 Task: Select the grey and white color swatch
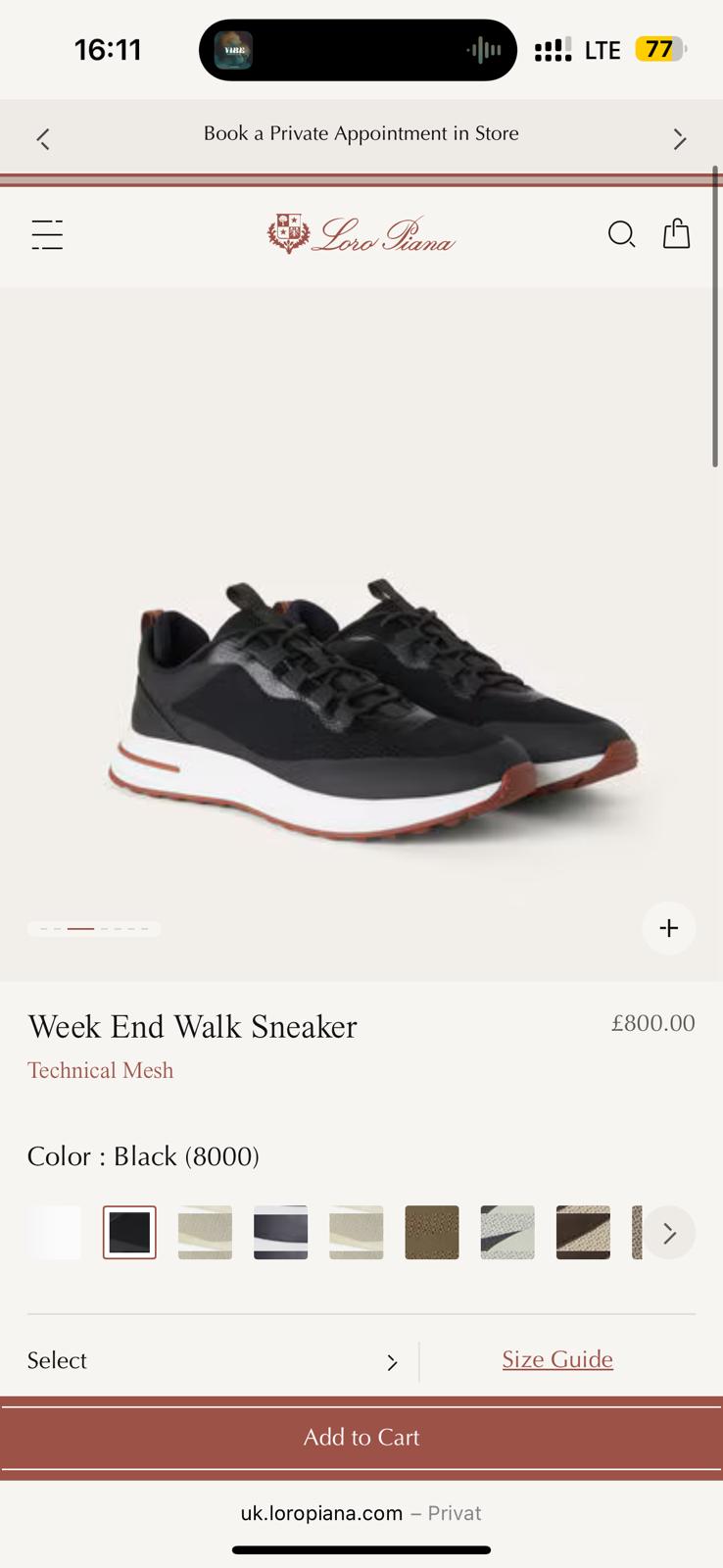click(x=507, y=1232)
